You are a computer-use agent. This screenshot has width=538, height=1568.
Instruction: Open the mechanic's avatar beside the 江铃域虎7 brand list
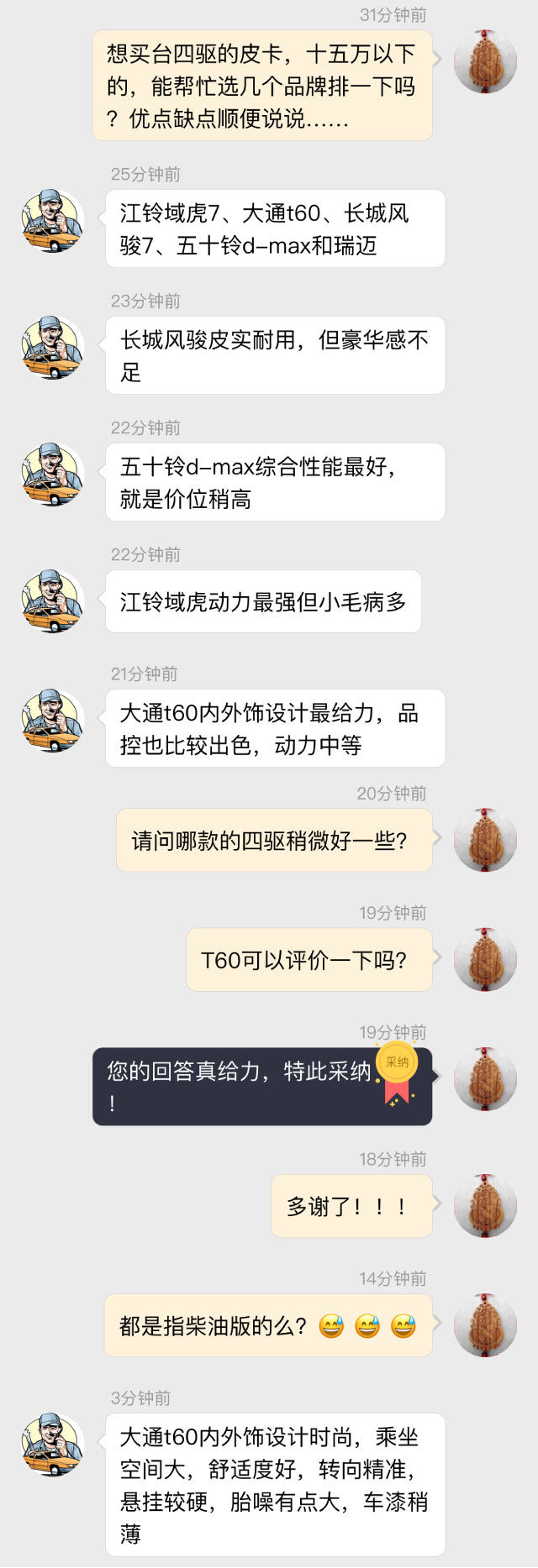(52, 222)
